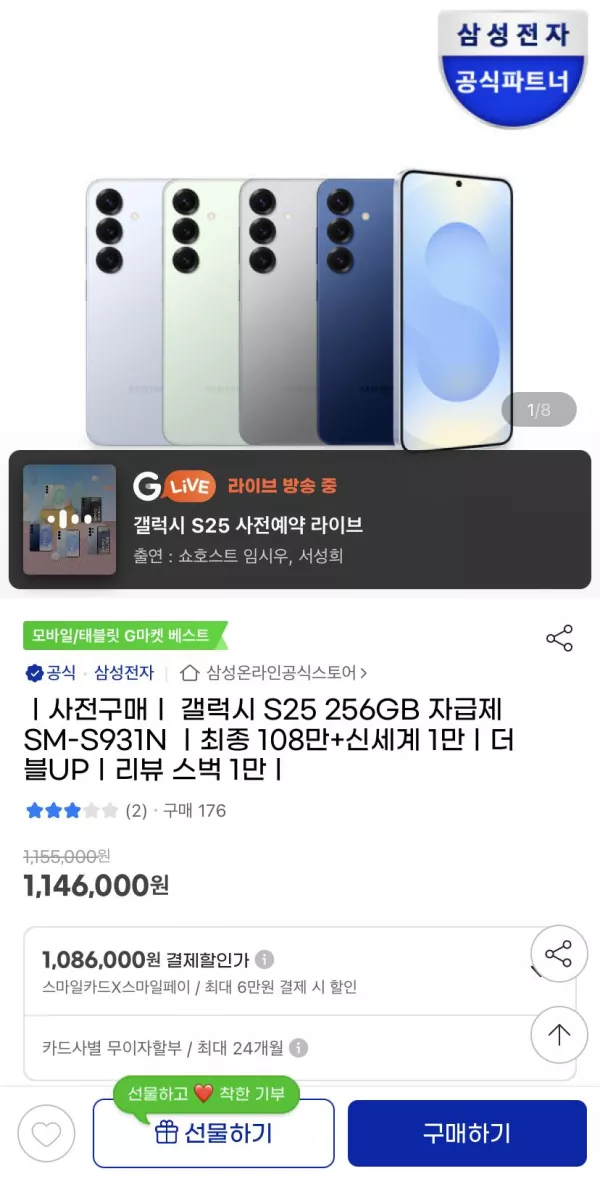The image size is (600, 1187).
Task: Tap the floating share button
Action: click(x=559, y=955)
